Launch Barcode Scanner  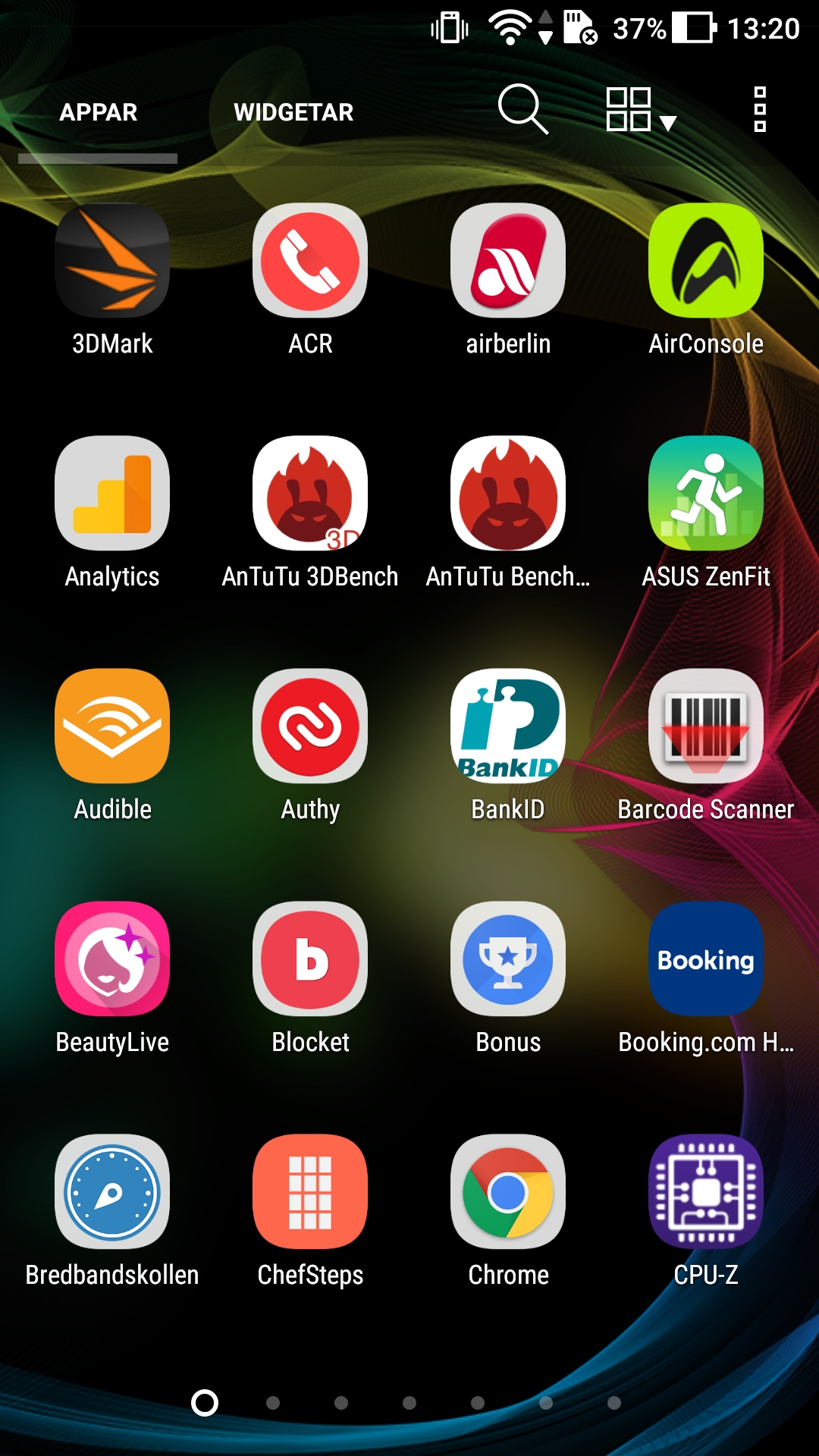(706, 726)
